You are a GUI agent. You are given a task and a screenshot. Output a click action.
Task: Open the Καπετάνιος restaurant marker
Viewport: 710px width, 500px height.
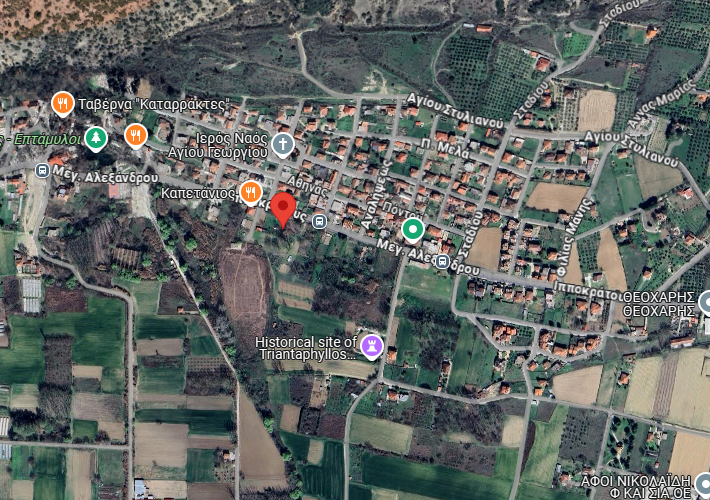pos(250,191)
